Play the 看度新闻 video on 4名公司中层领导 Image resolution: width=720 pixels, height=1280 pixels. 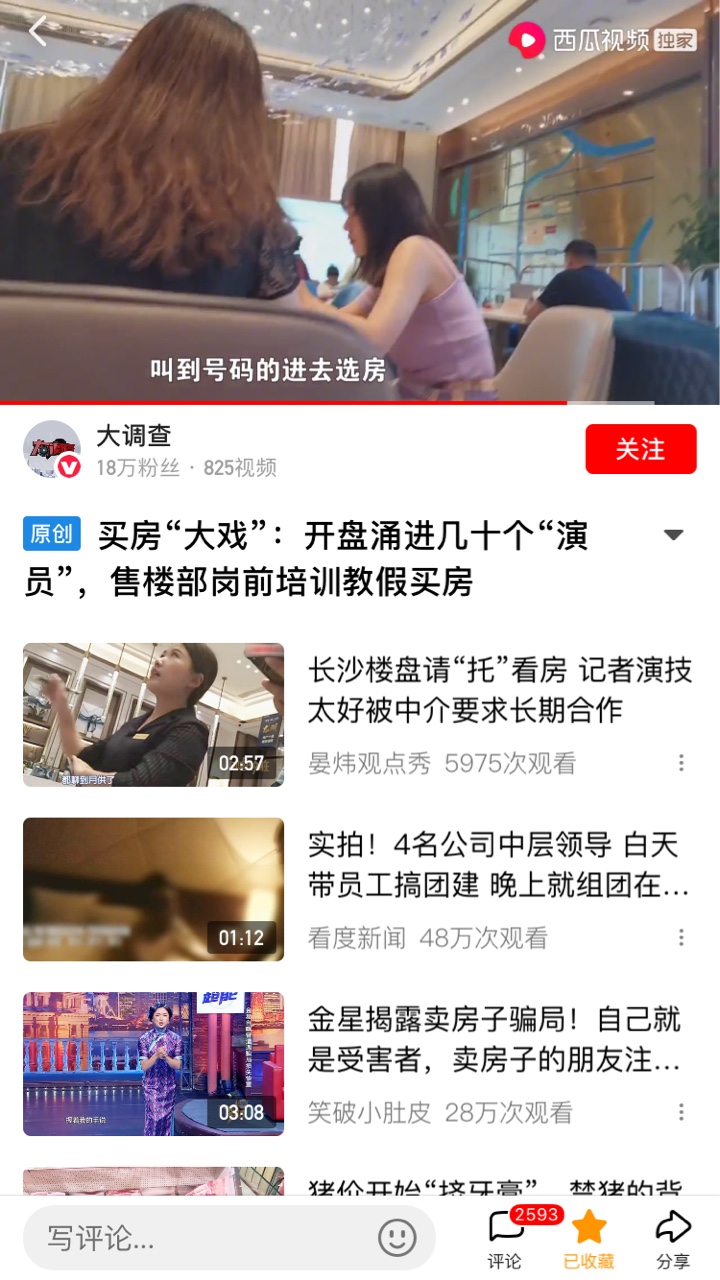pyautogui.click(x=153, y=889)
